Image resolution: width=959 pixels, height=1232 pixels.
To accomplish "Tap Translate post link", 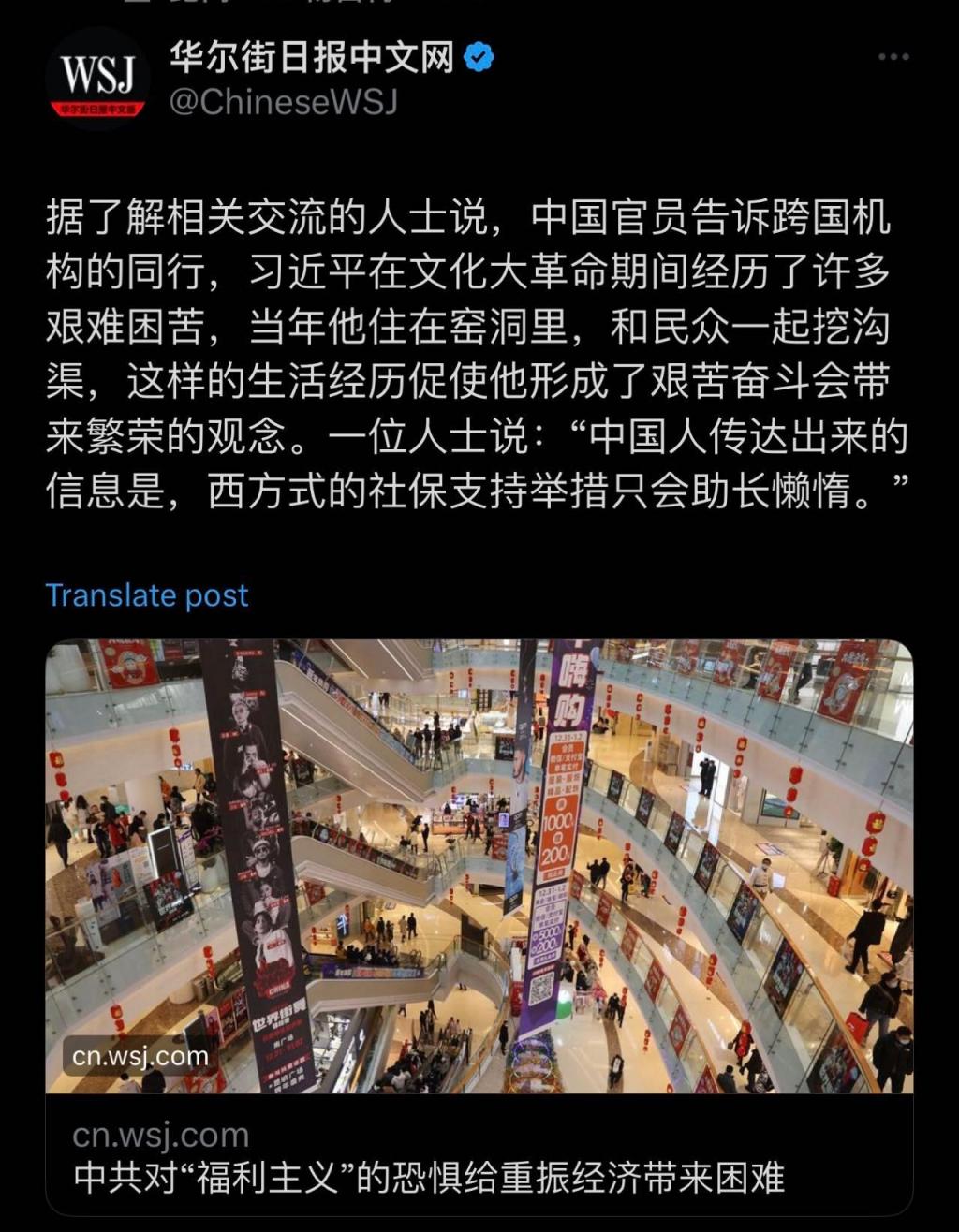I will click(x=147, y=595).
